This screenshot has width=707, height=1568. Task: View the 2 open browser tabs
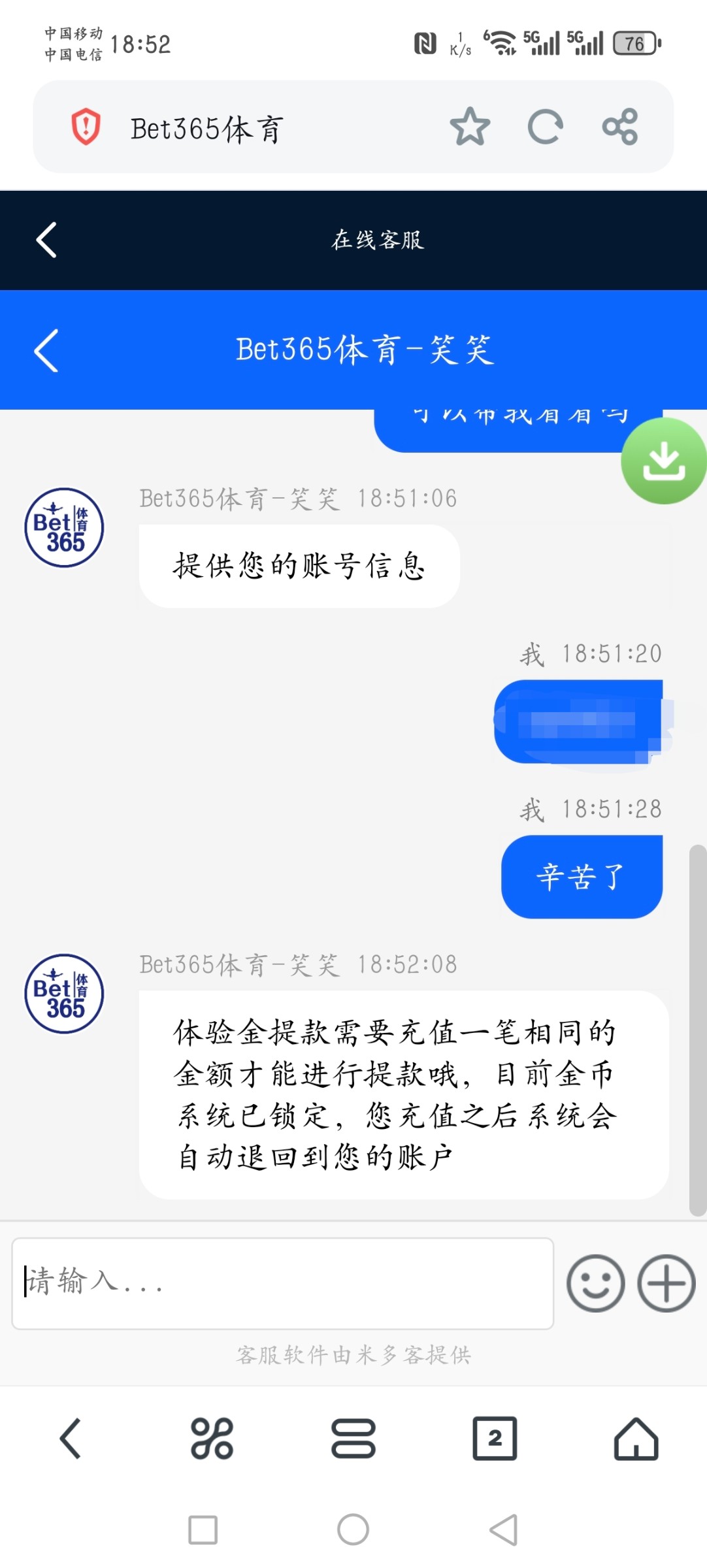click(495, 1438)
